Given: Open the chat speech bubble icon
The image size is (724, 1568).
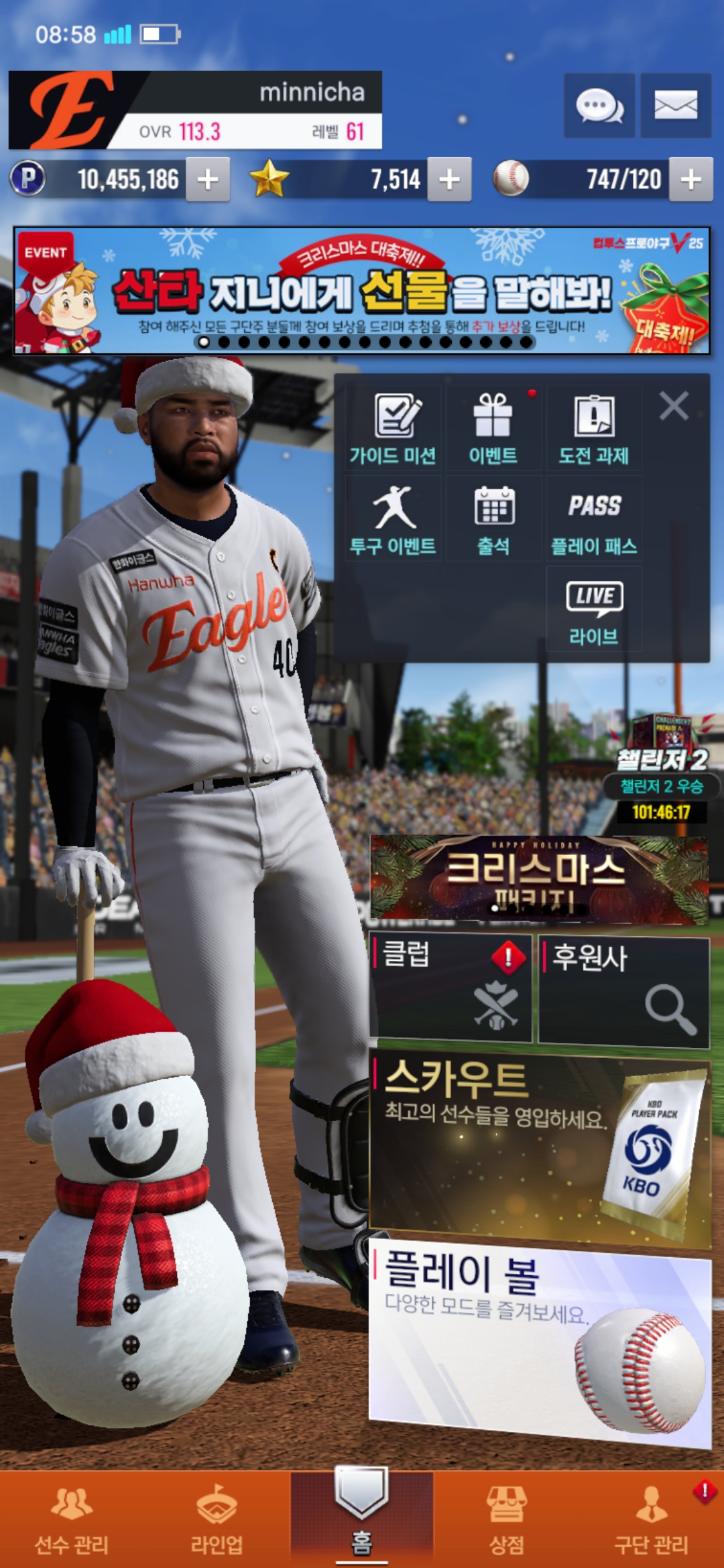Looking at the screenshot, I should pyautogui.click(x=599, y=106).
